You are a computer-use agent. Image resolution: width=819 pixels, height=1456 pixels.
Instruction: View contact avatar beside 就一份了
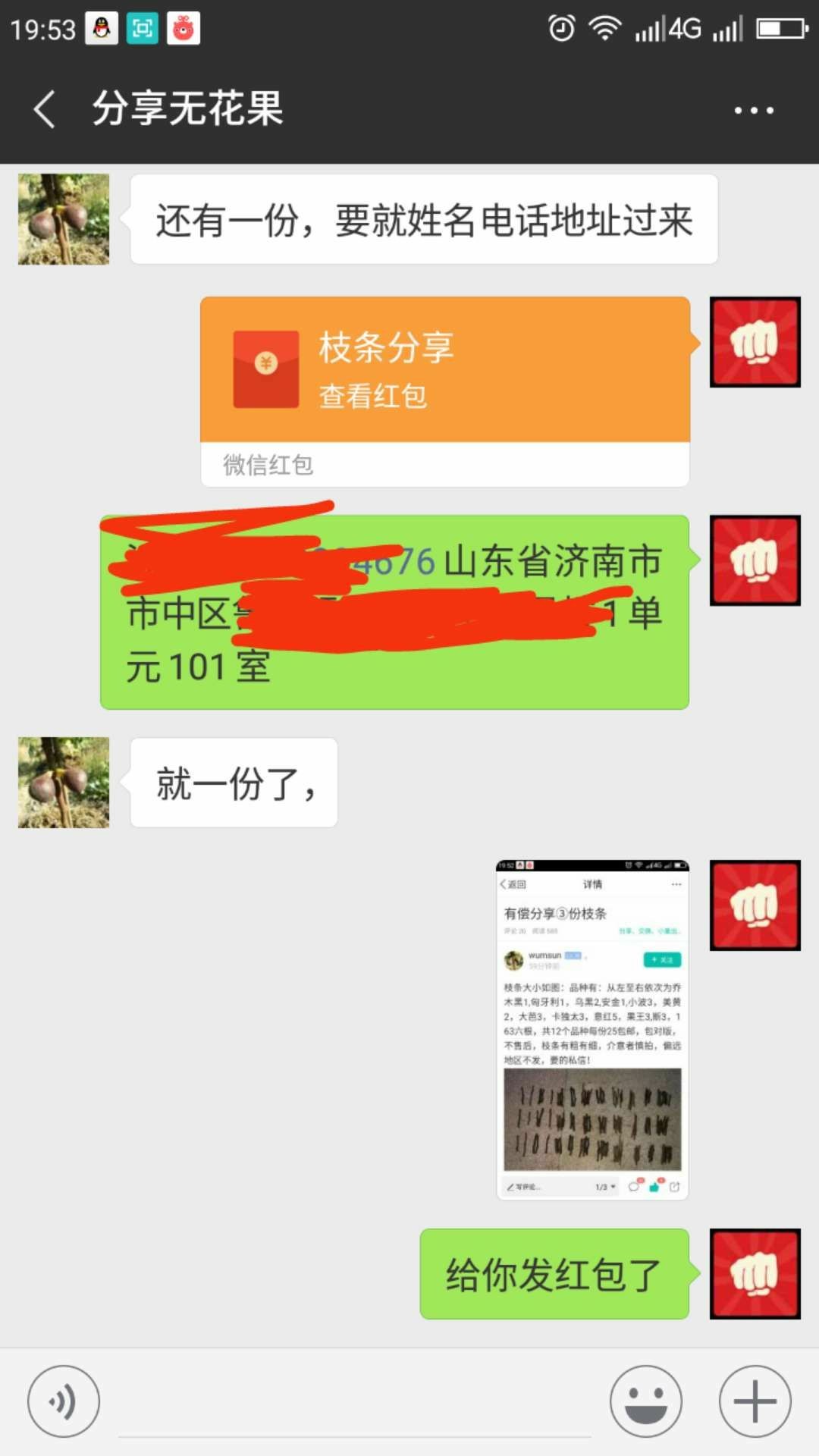click(64, 783)
